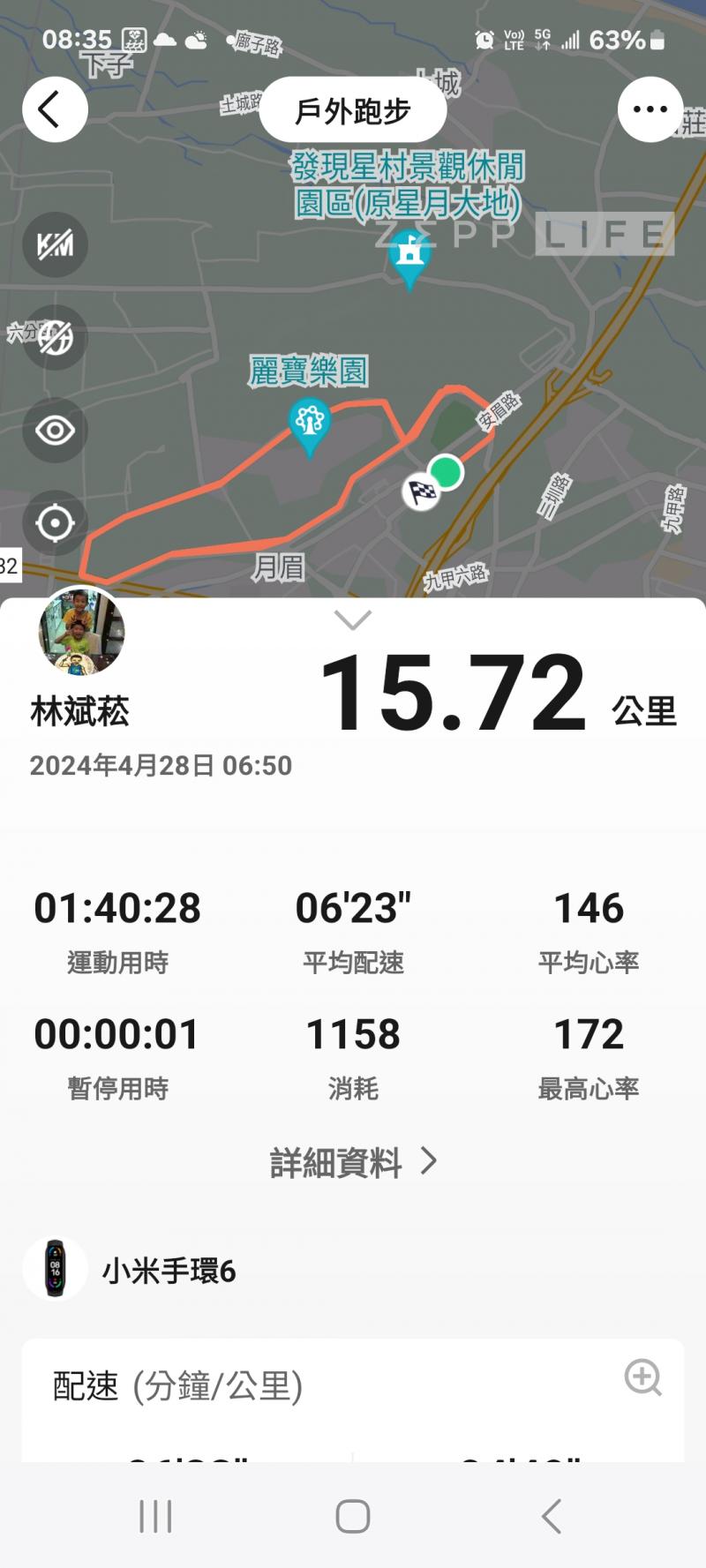
Task: Go back using the top-left arrow
Action: point(54,109)
